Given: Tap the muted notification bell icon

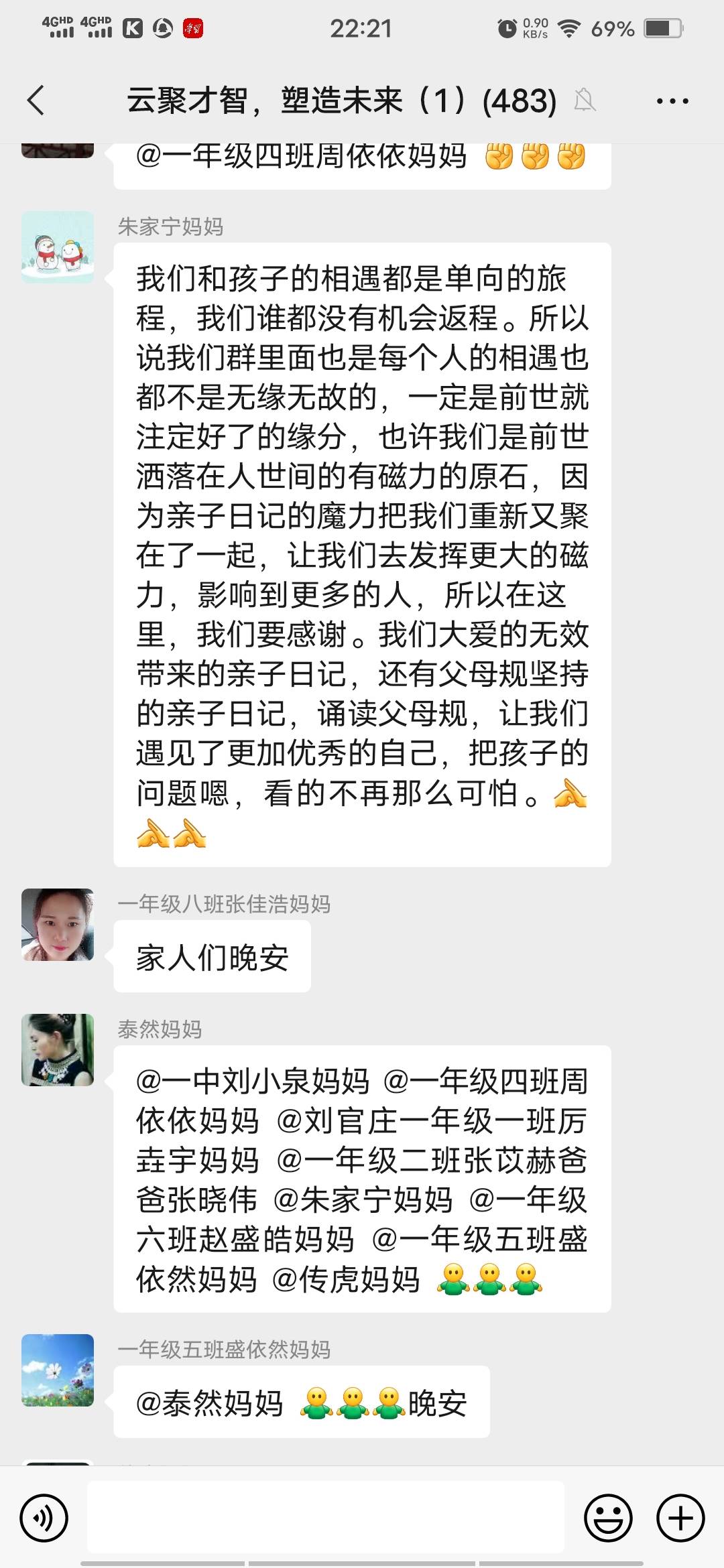Looking at the screenshot, I should click(x=585, y=101).
